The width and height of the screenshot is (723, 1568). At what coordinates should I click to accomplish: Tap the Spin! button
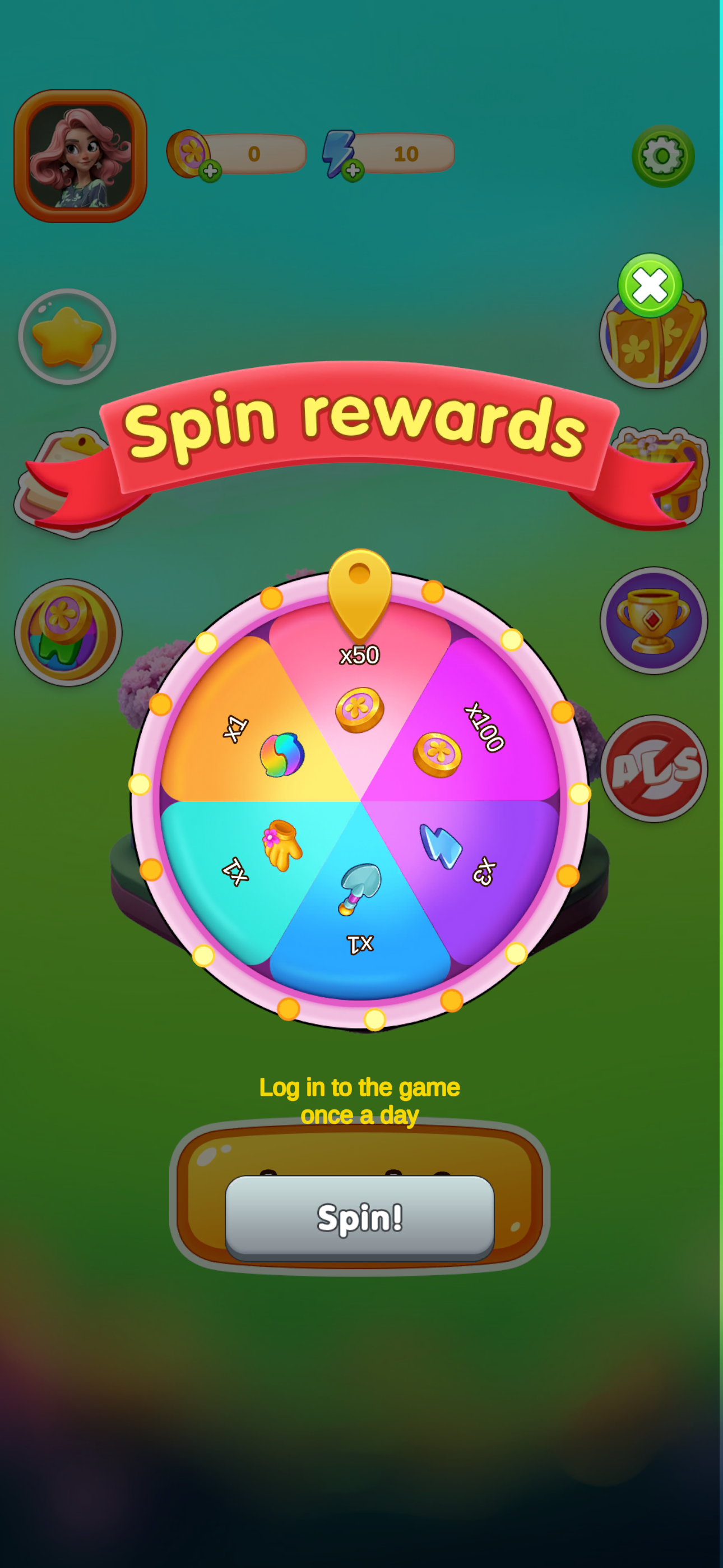point(360,1217)
